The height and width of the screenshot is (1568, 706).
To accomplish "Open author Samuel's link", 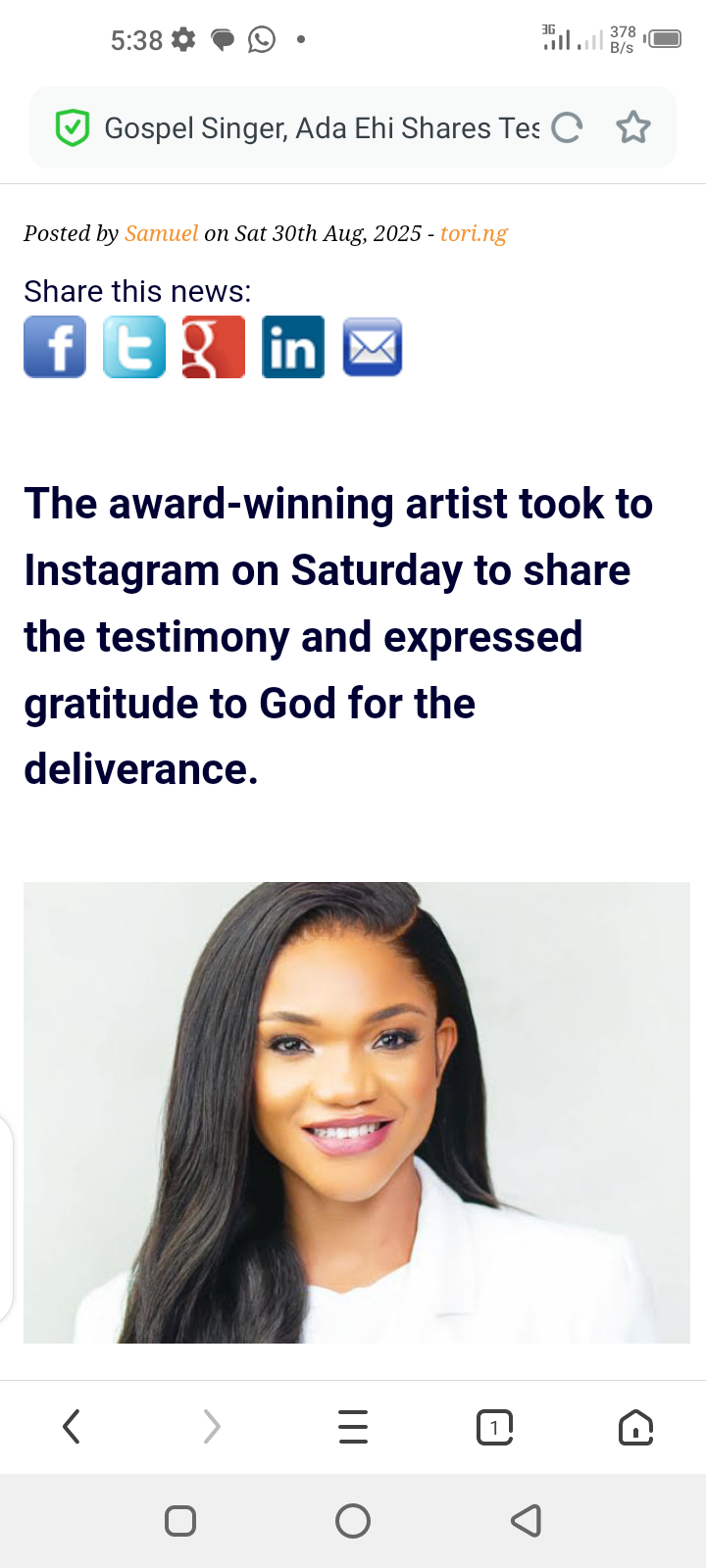I will 162,233.
